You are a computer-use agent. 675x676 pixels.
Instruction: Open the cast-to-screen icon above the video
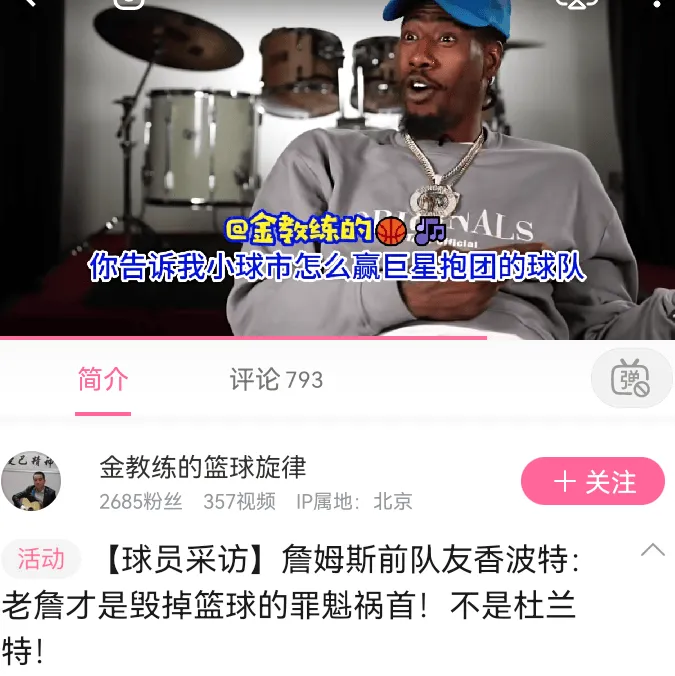tap(577, 3)
